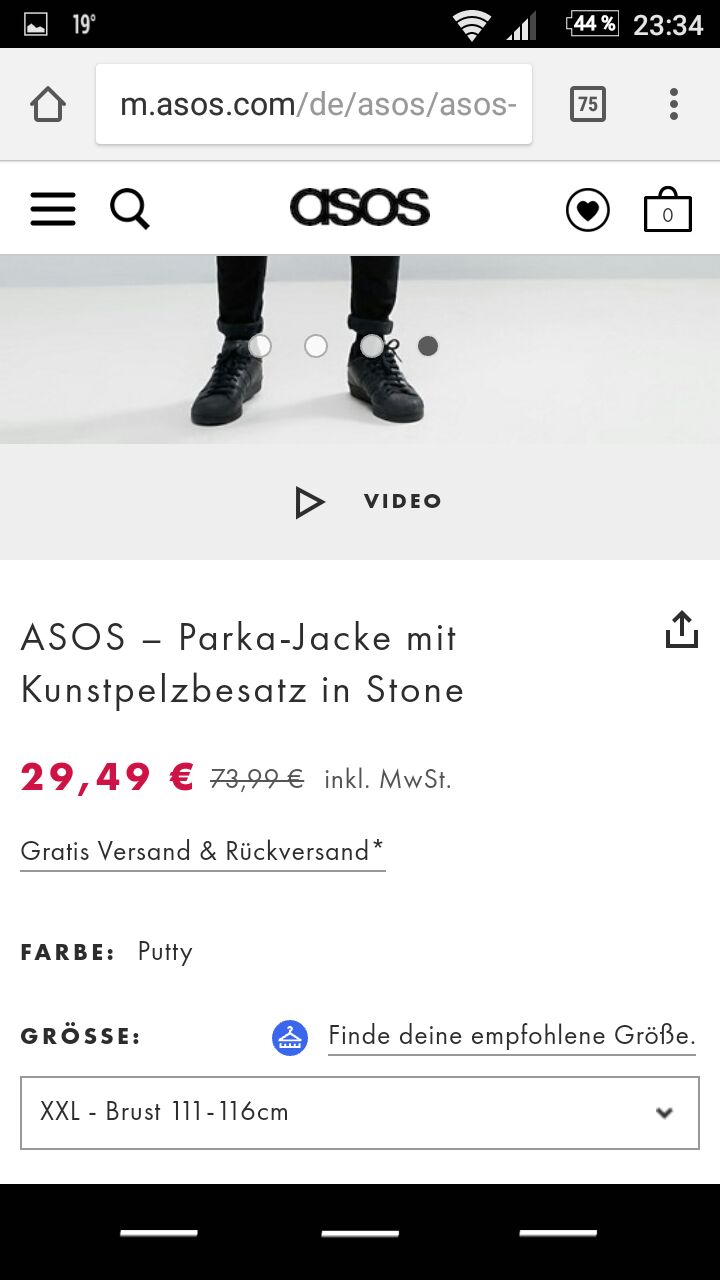The image size is (720, 1280).
Task: Play the product video
Action: coord(368,501)
